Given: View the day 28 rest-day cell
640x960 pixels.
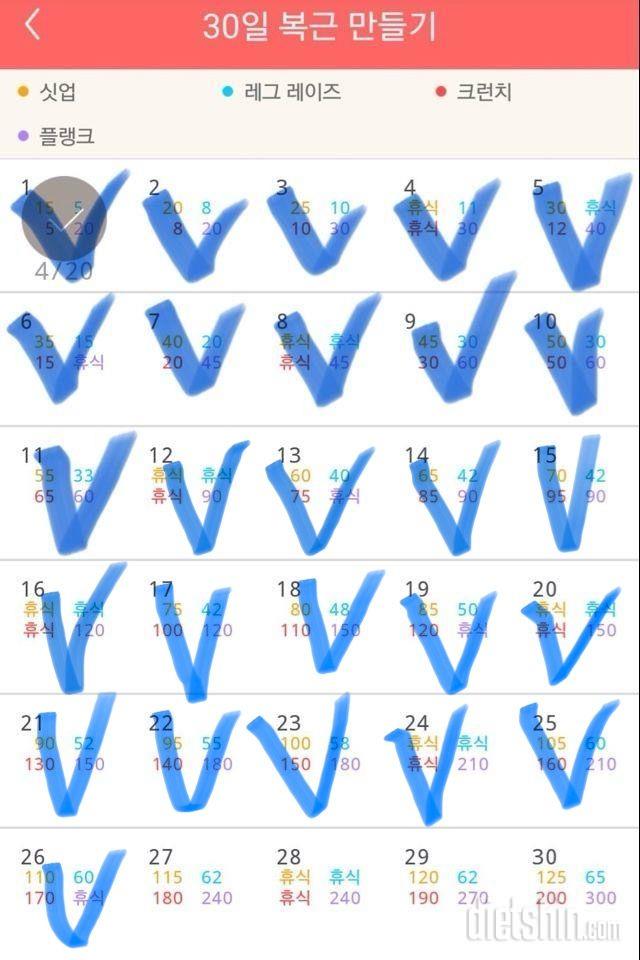Looking at the screenshot, I should point(320,893).
